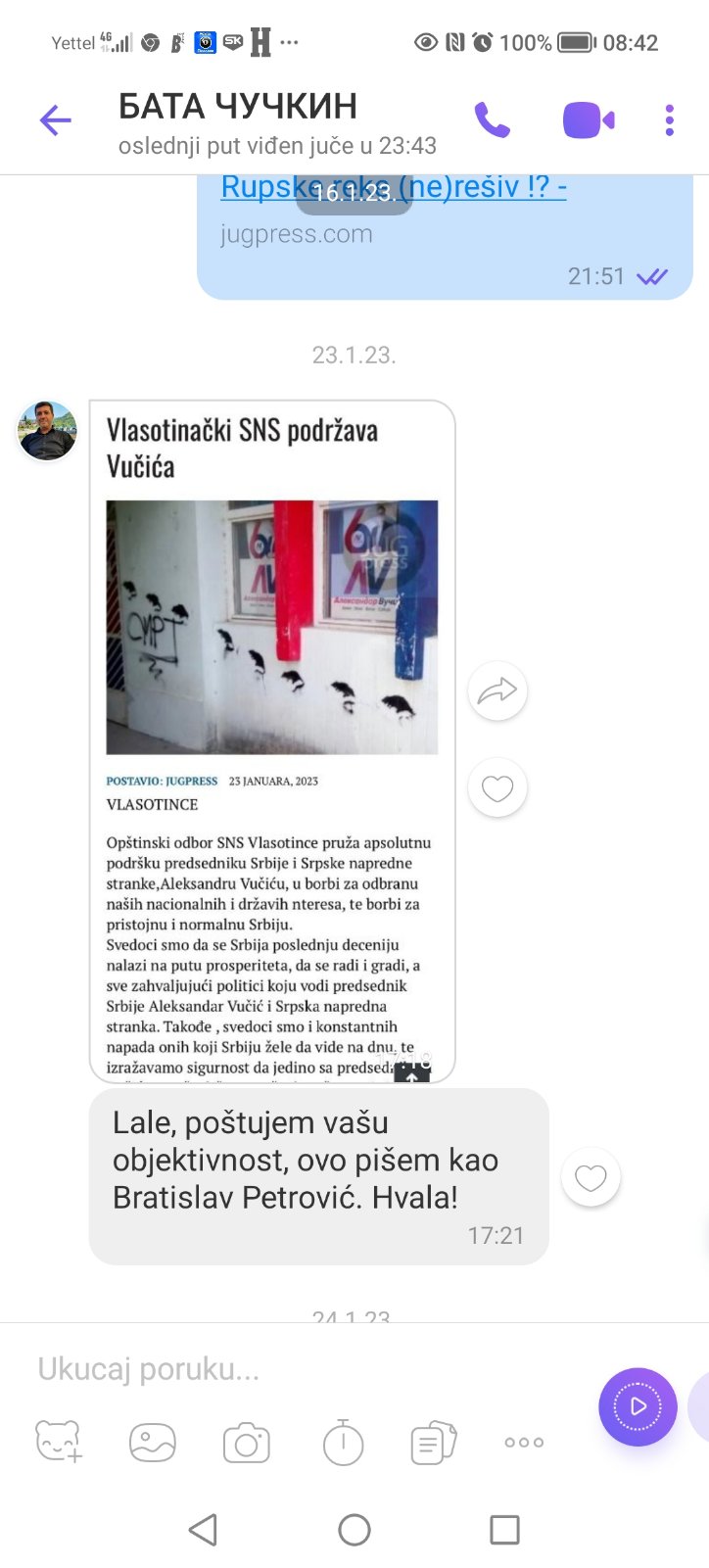Like the 'Lale, poštujem vašu objektivnost' message

pyautogui.click(x=591, y=1177)
